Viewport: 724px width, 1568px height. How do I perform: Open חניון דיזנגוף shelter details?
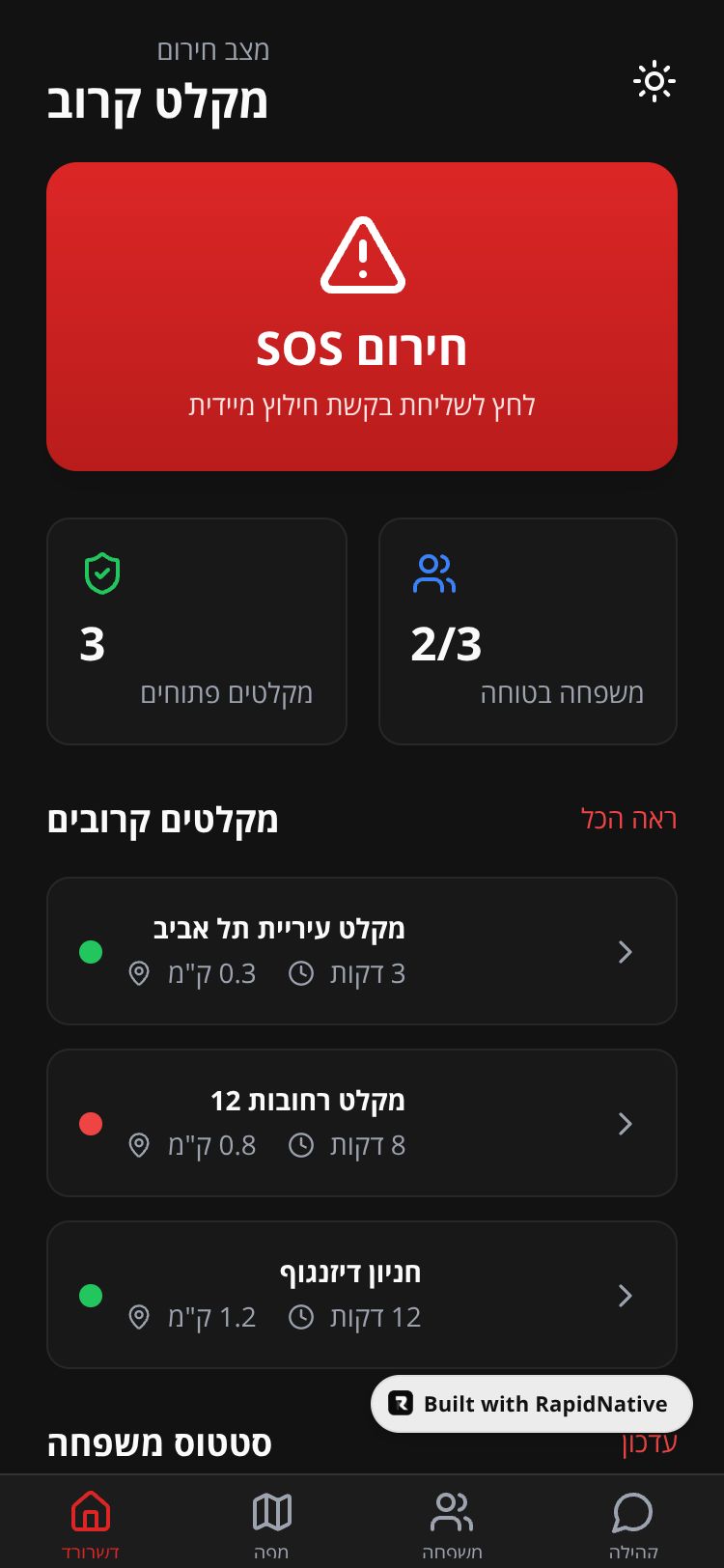coord(362,1295)
